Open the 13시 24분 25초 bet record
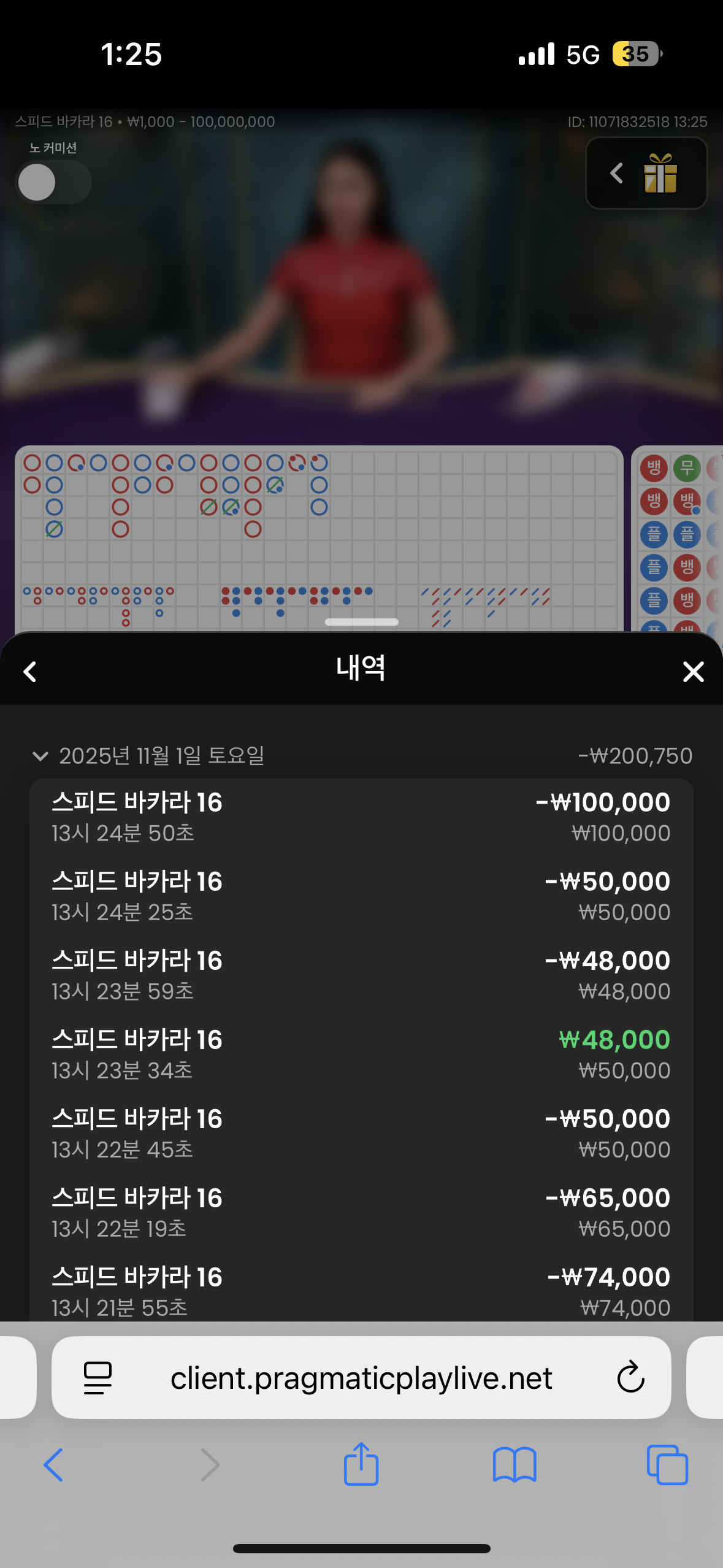The image size is (723, 1568). pyautogui.click(x=361, y=896)
